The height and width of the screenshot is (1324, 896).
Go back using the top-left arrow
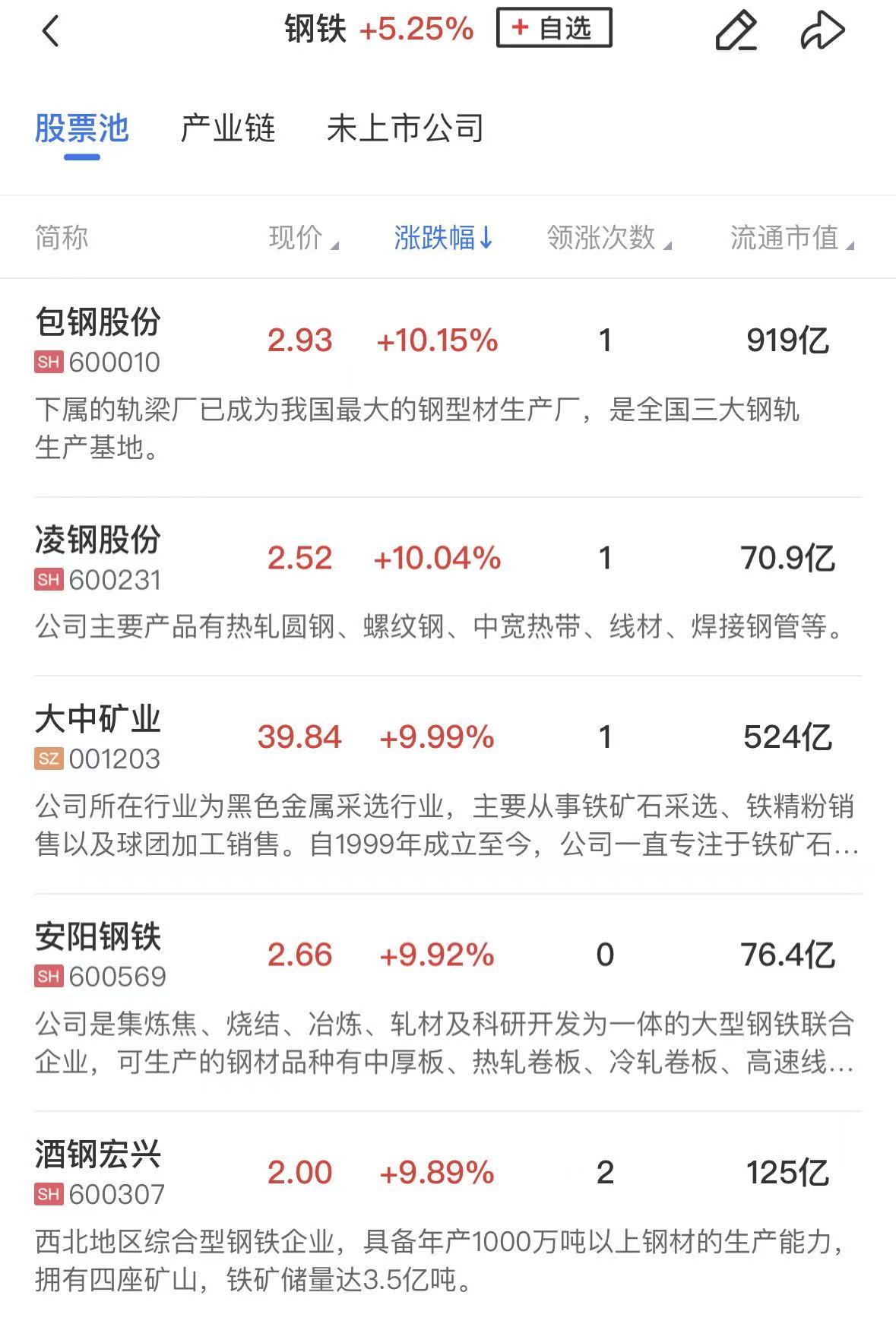[x=50, y=32]
